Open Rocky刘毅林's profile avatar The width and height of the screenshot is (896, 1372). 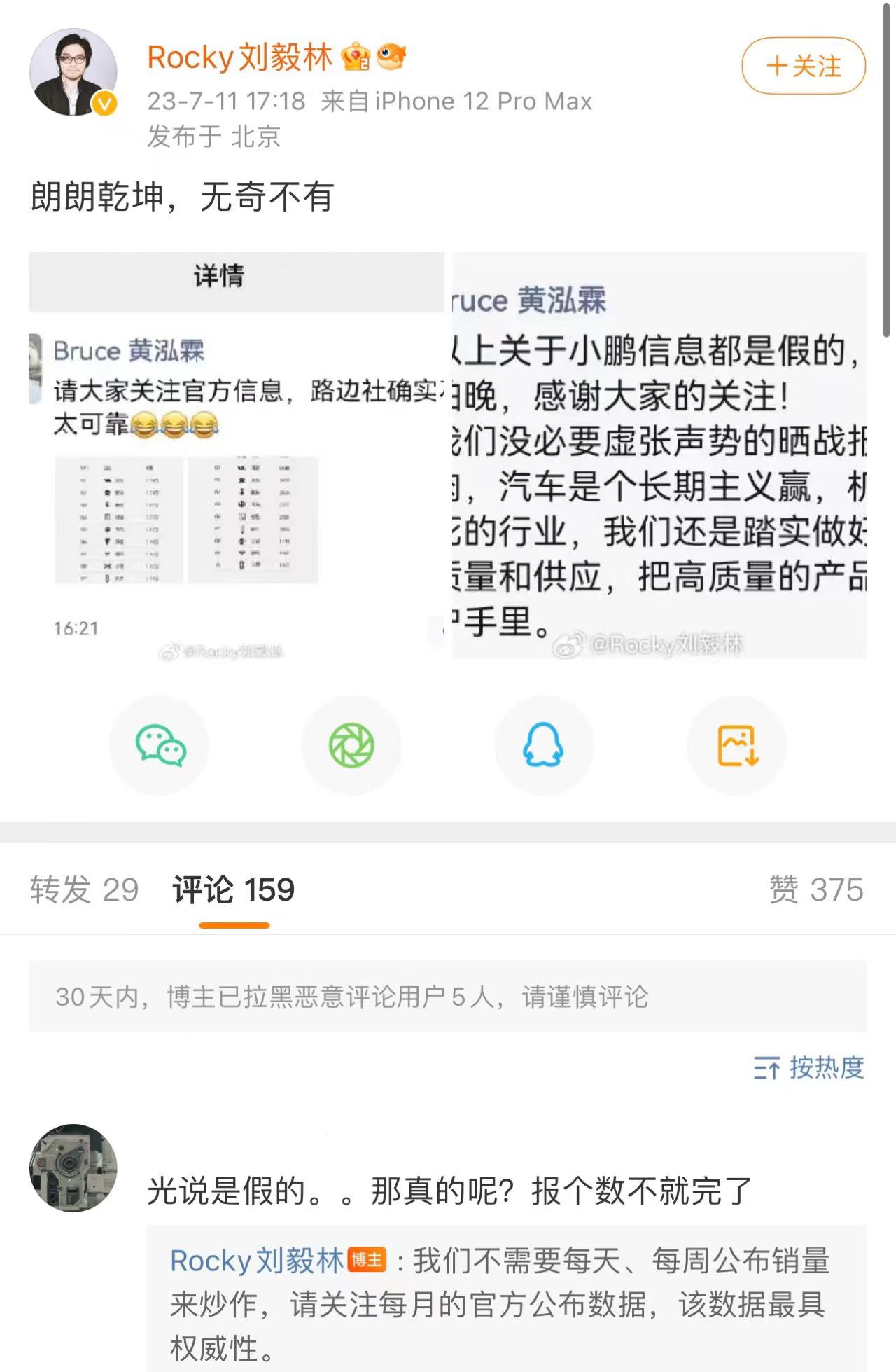73,72
